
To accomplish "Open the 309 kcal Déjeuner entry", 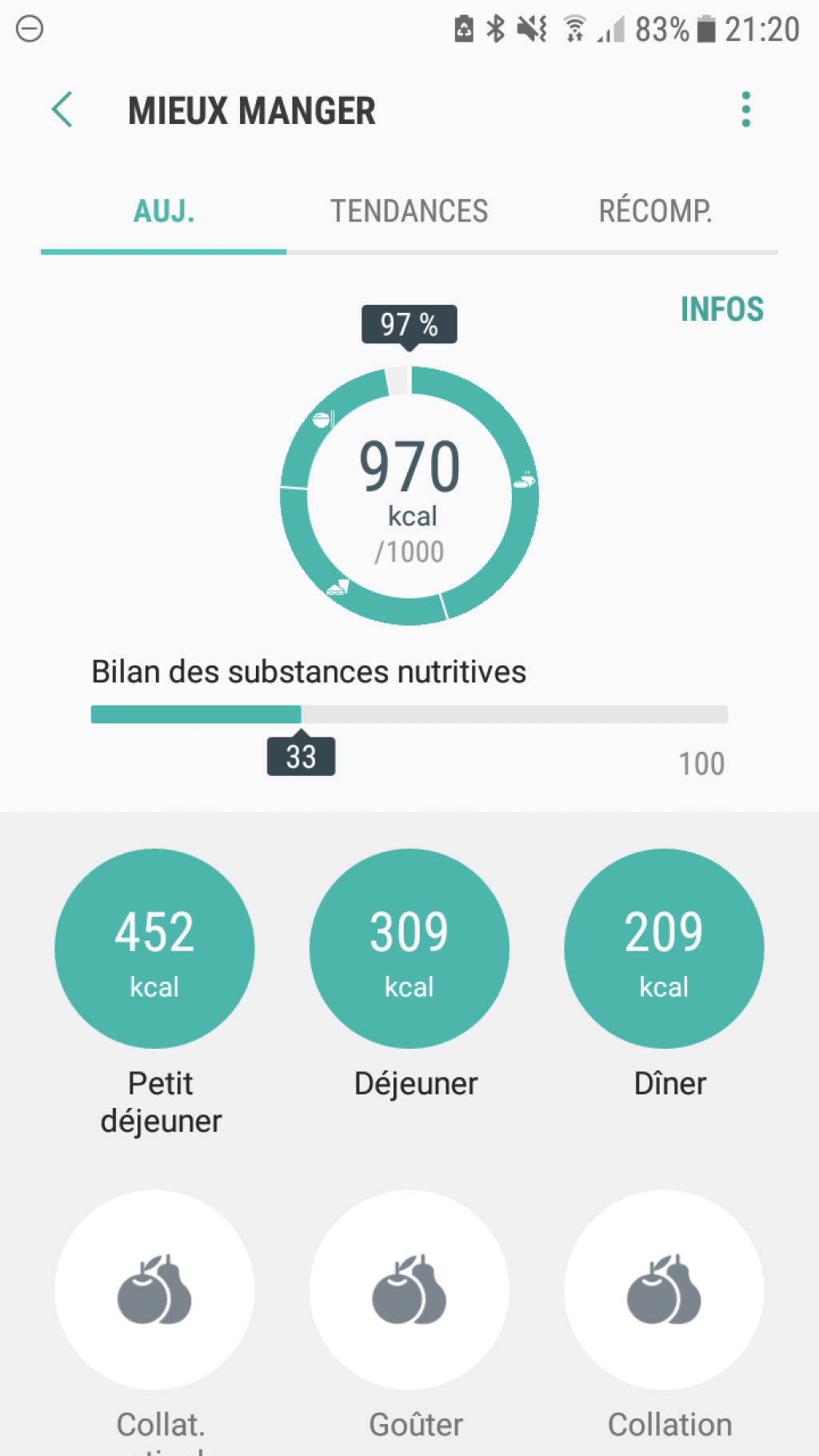I will (409, 949).
